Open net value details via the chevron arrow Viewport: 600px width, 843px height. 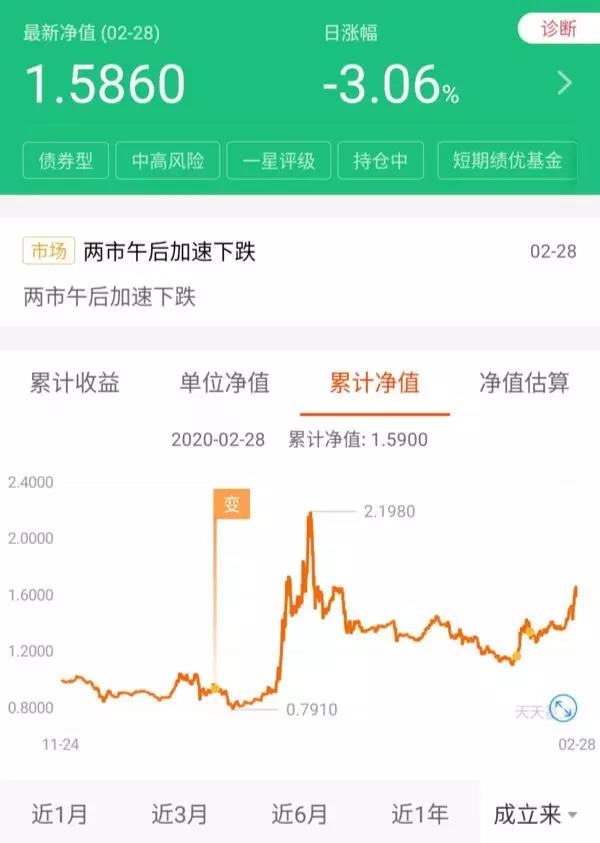565,83
